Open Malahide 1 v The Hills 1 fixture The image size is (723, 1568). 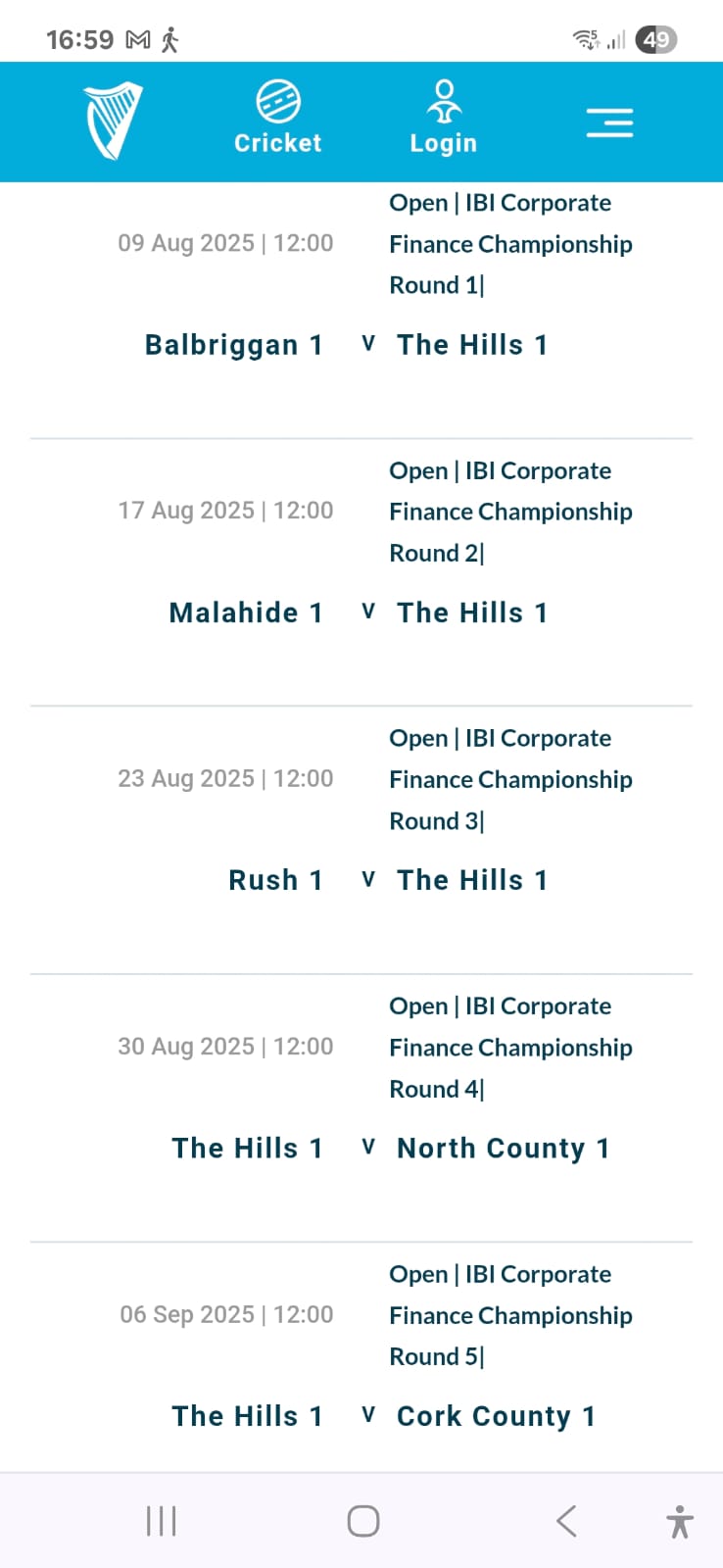coord(361,572)
